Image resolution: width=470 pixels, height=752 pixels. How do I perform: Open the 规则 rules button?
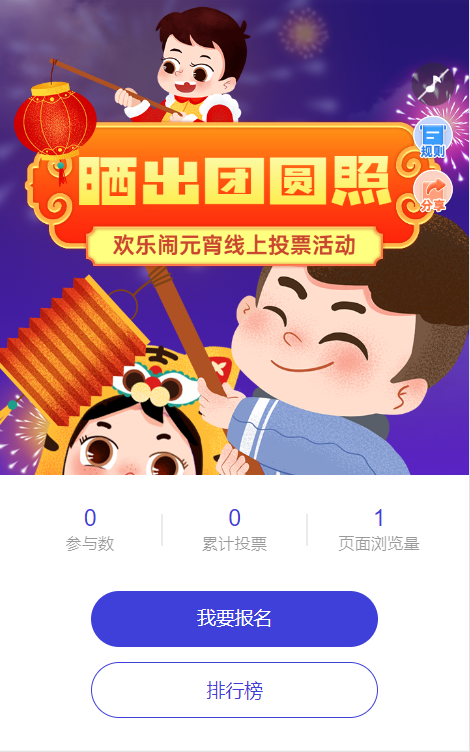(433, 138)
